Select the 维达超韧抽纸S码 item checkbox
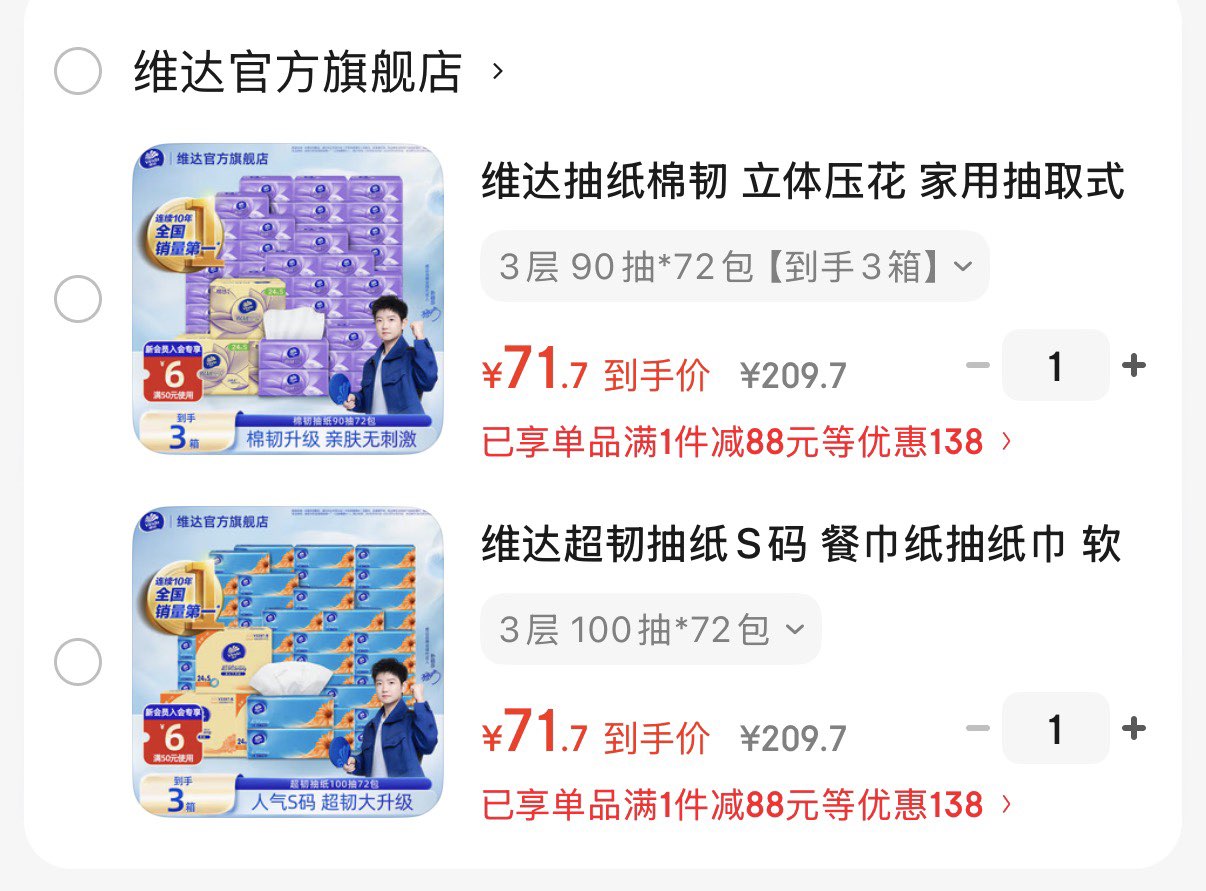Image resolution: width=1206 pixels, height=891 pixels. 77,662
